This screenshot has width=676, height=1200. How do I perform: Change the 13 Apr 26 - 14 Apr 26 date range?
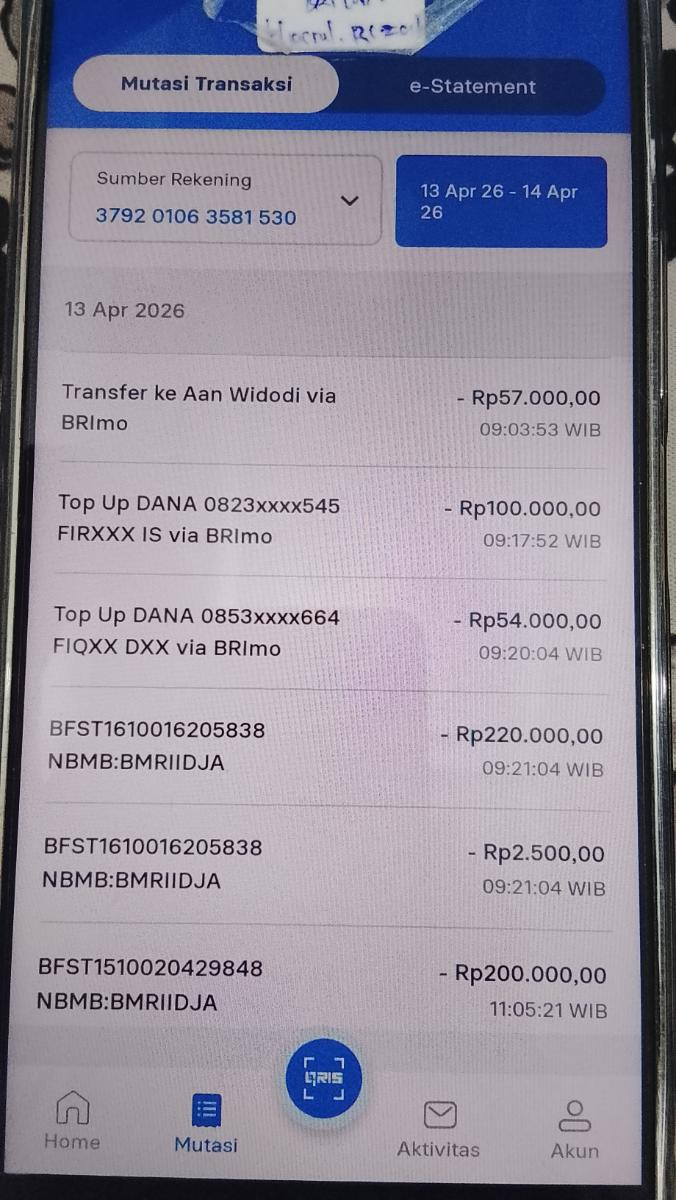(x=501, y=201)
